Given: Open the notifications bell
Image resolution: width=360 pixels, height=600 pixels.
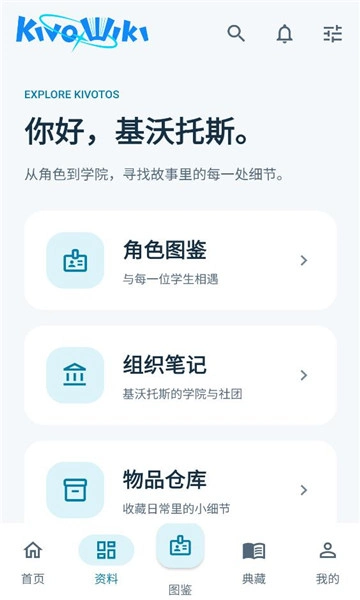Looking at the screenshot, I should coord(285,34).
